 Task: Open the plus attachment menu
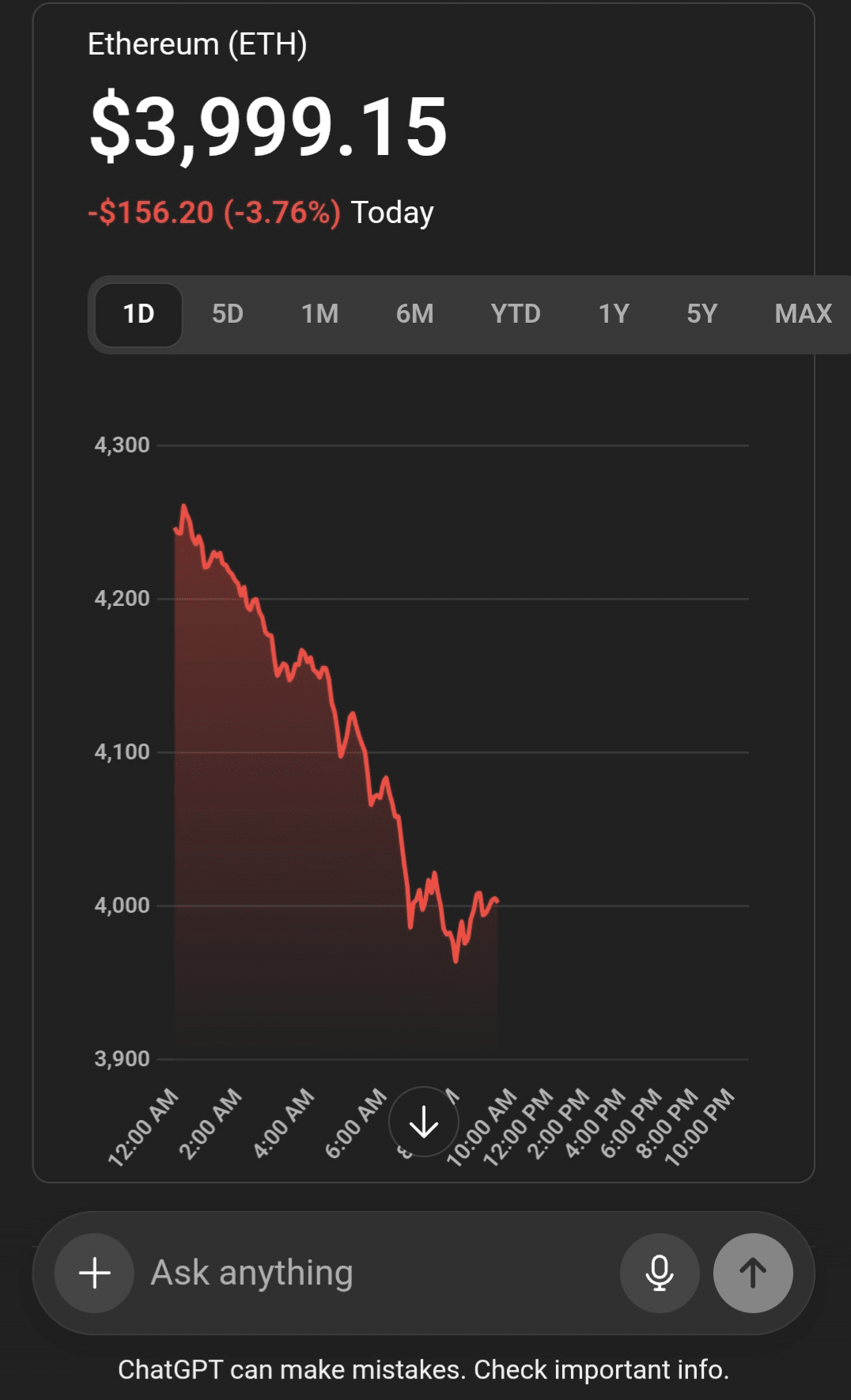coord(95,1273)
